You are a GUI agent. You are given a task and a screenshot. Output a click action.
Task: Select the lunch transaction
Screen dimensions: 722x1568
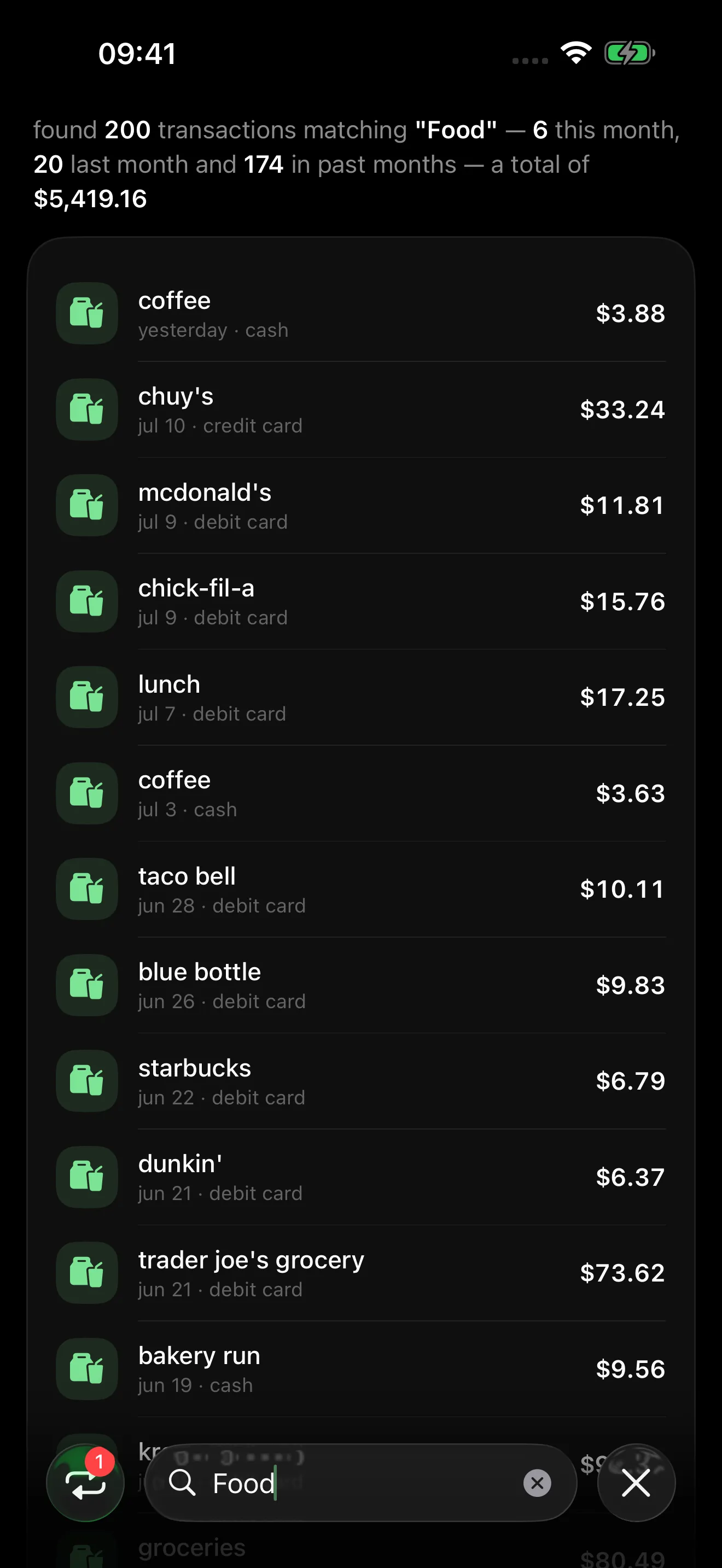(x=360, y=697)
